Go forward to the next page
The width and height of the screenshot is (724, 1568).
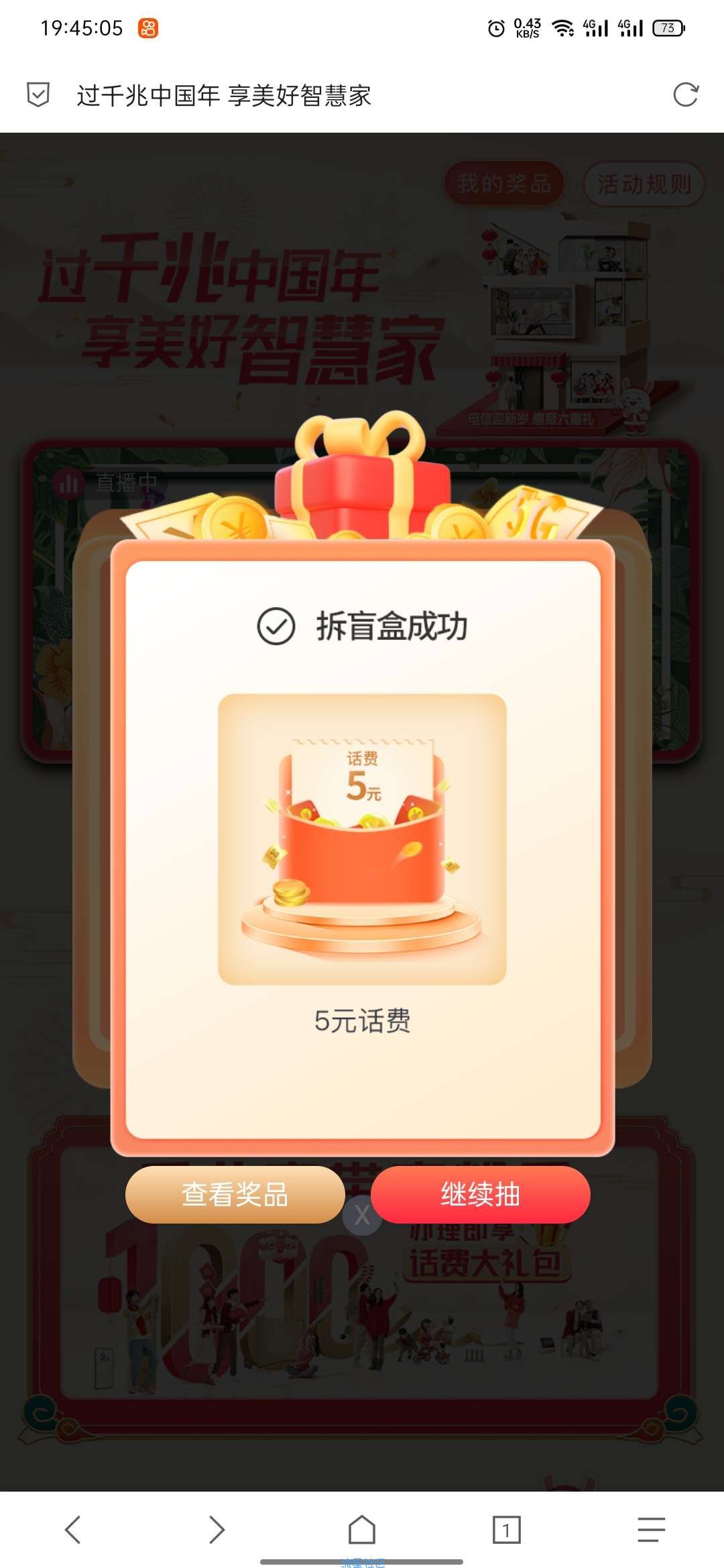click(217, 1529)
